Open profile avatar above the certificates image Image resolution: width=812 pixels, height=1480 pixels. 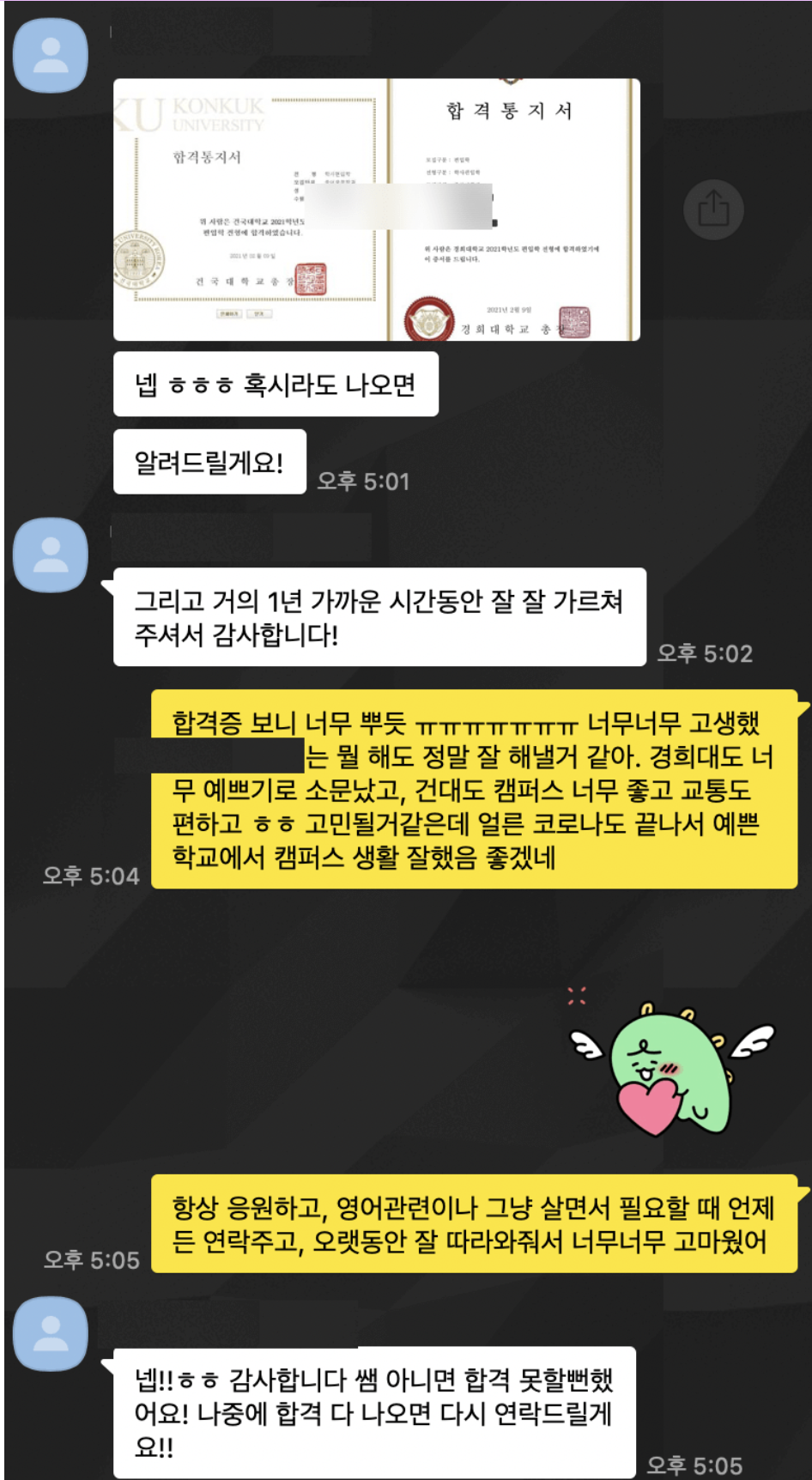coord(51,55)
